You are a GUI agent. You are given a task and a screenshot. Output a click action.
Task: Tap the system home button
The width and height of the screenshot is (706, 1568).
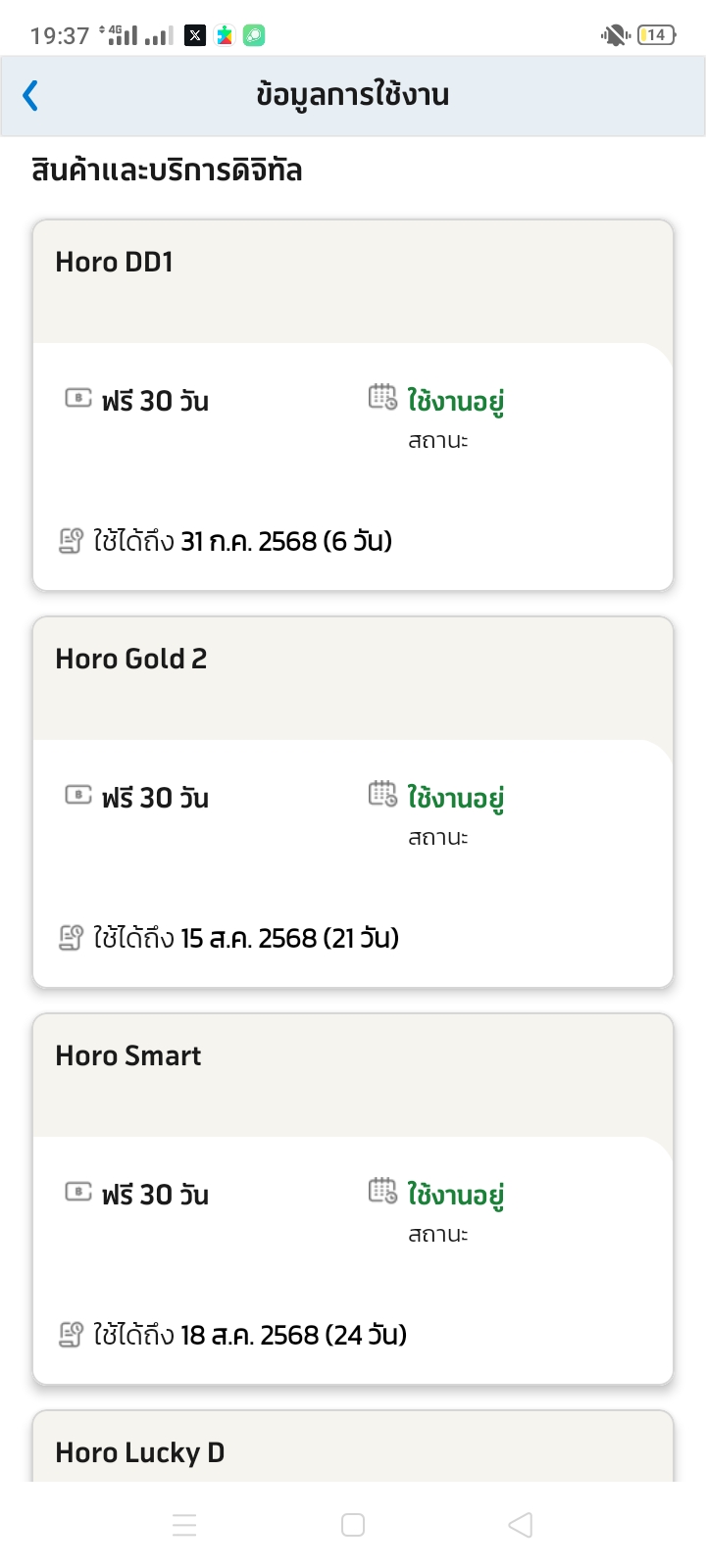pyautogui.click(x=353, y=1525)
